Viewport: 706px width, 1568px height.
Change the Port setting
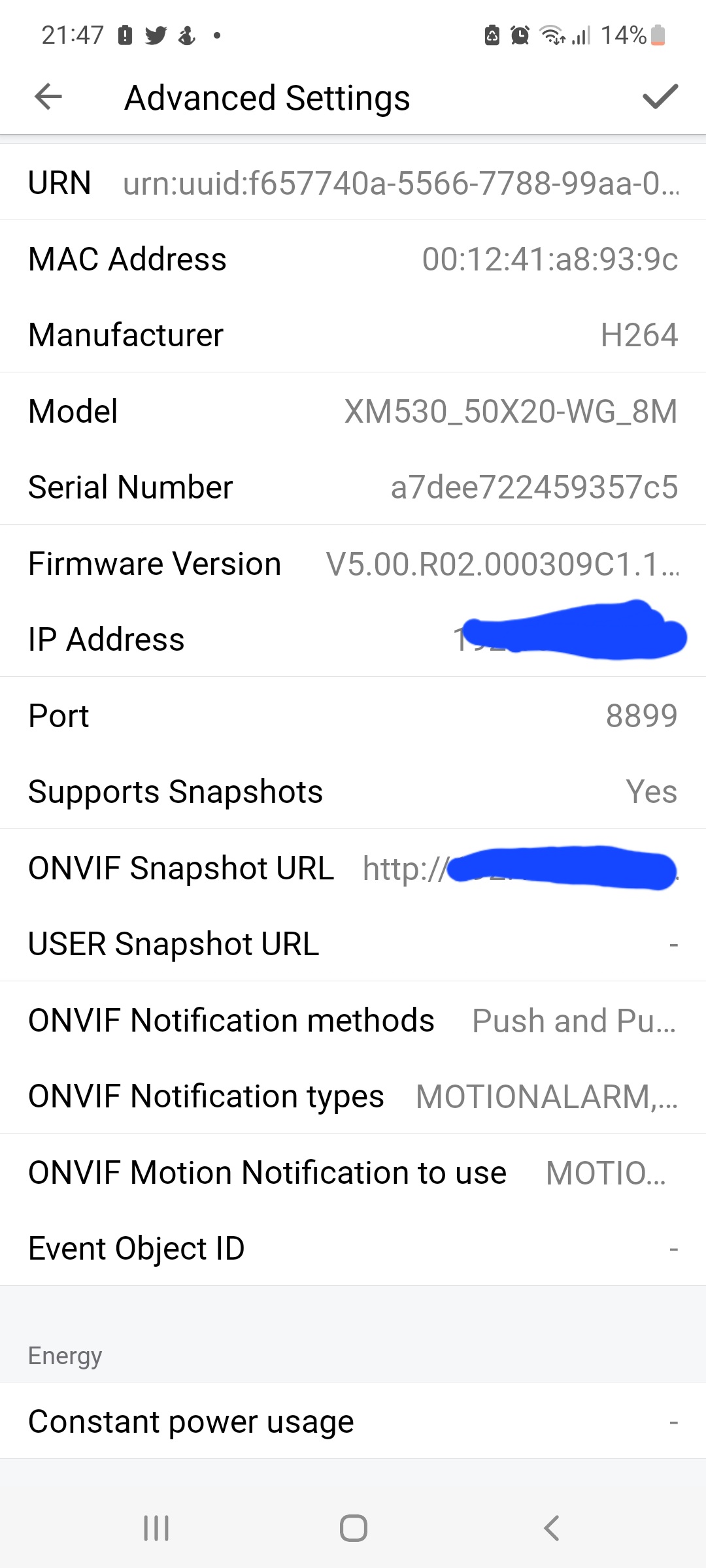(353, 715)
